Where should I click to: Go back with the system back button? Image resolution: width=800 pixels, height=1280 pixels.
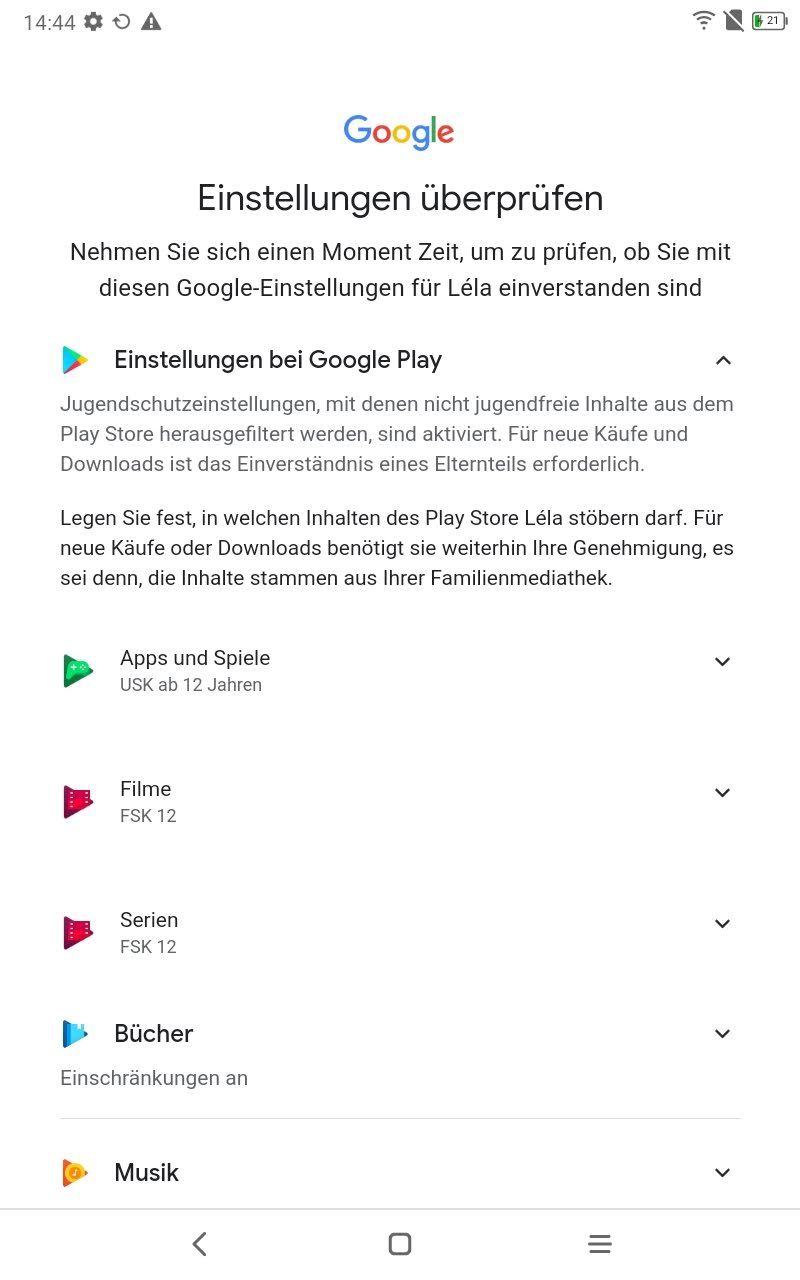(200, 1244)
